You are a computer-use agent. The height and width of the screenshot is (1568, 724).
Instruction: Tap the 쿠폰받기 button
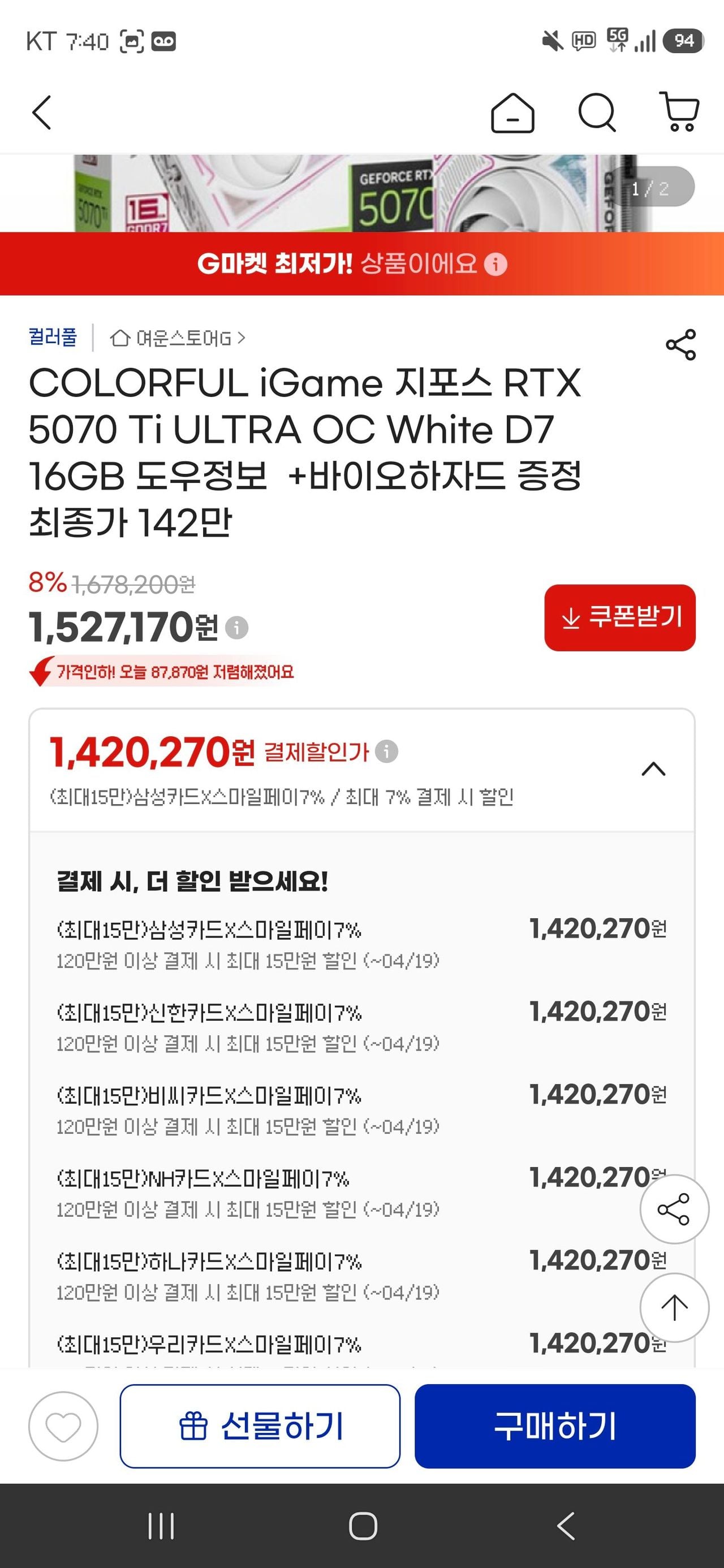(620, 617)
